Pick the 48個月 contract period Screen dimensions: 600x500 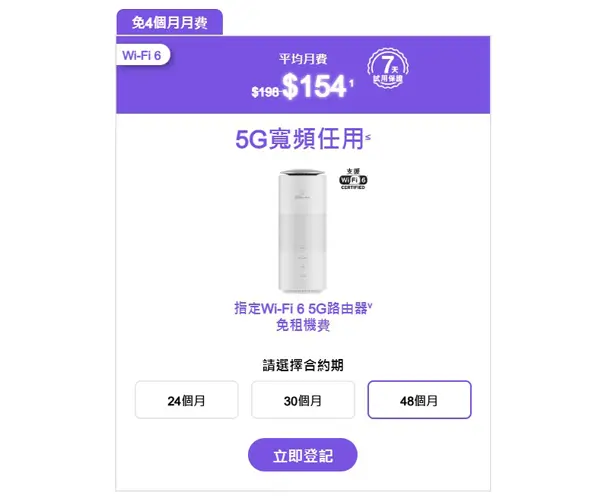(419, 400)
